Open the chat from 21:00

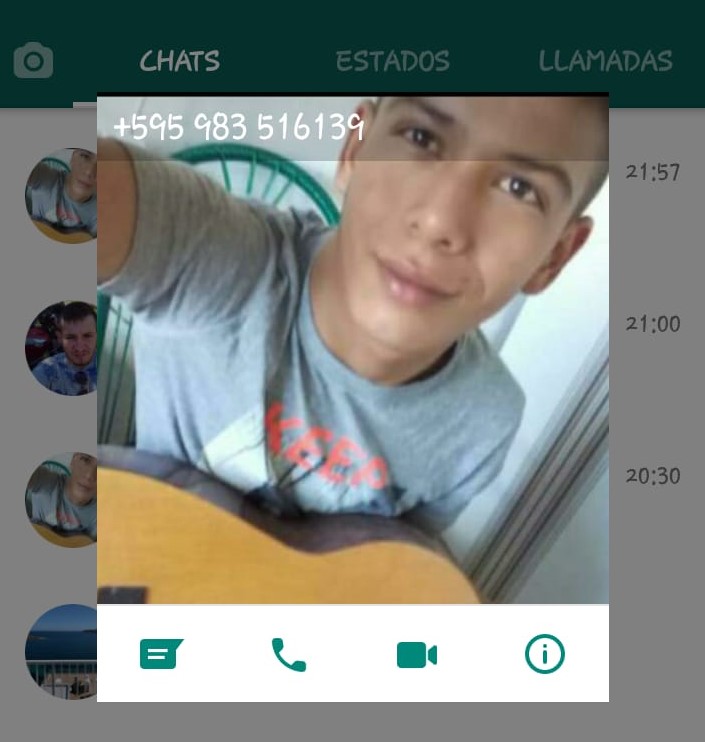[650, 345]
